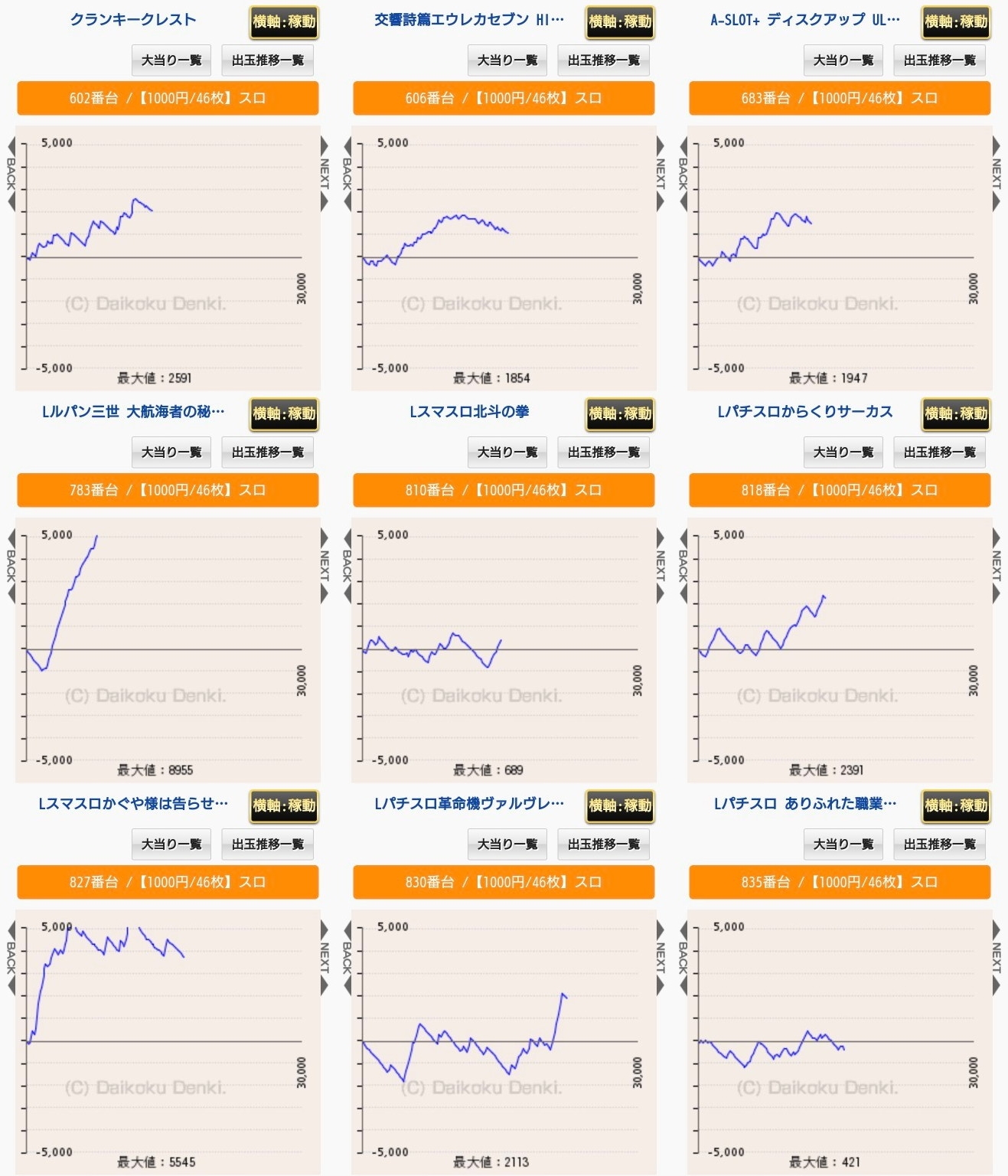Open 出玉推移一覧 for クランキークレスト
The width and height of the screenshot is (1008, 1176).
pyautogui.click(x=267, y=60)
